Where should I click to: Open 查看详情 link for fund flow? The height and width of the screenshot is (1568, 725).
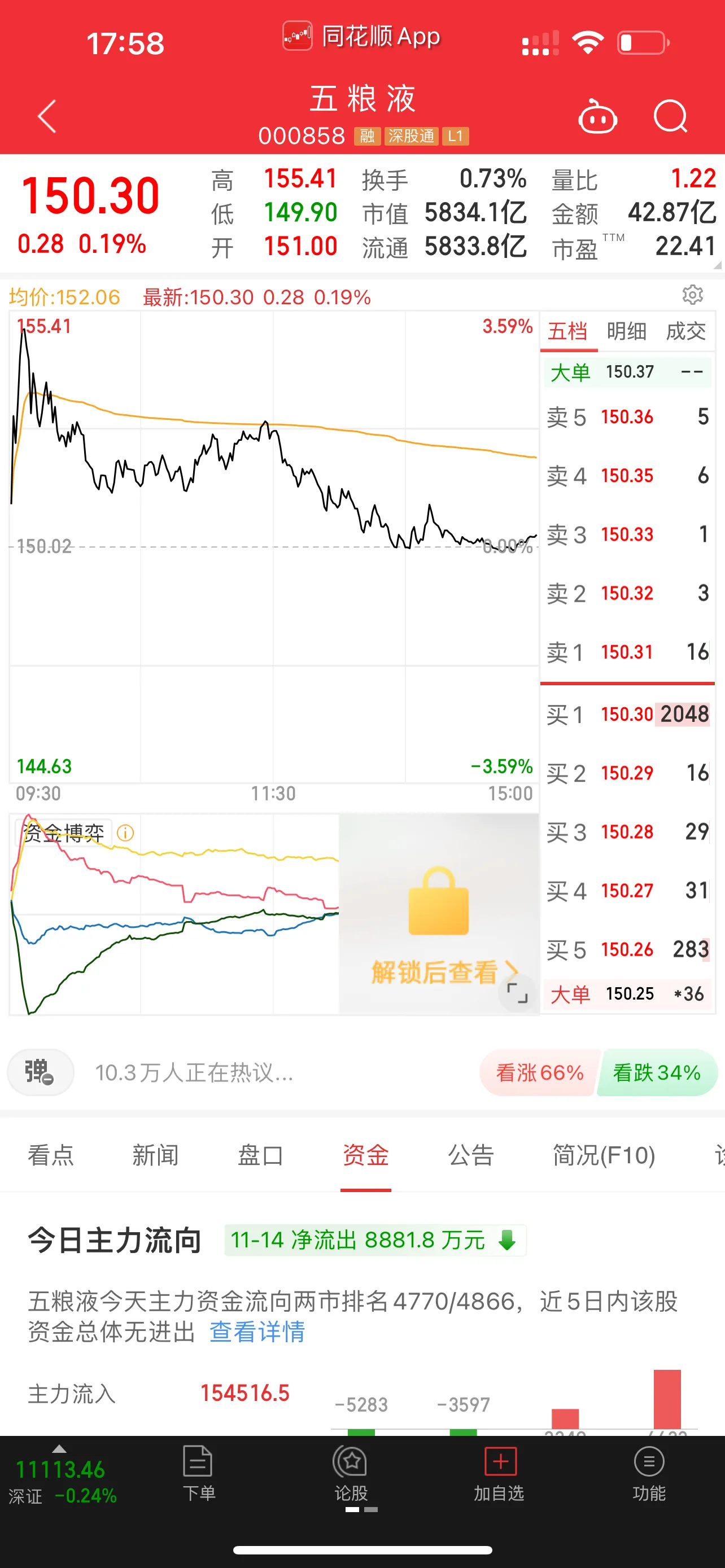(257, 1332)
